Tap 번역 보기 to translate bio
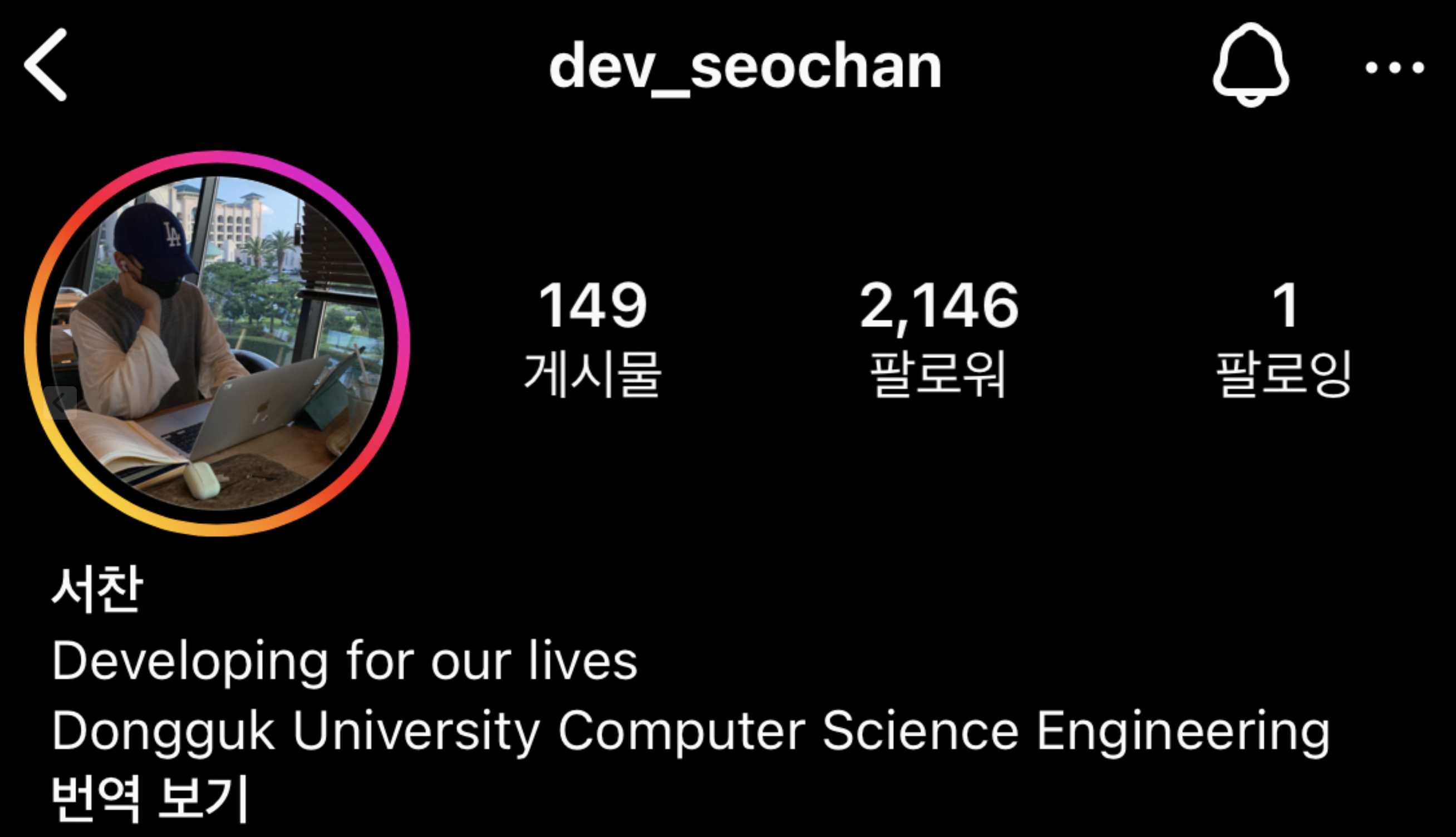The image size is (1456, 837). click(x=151, y=798)
